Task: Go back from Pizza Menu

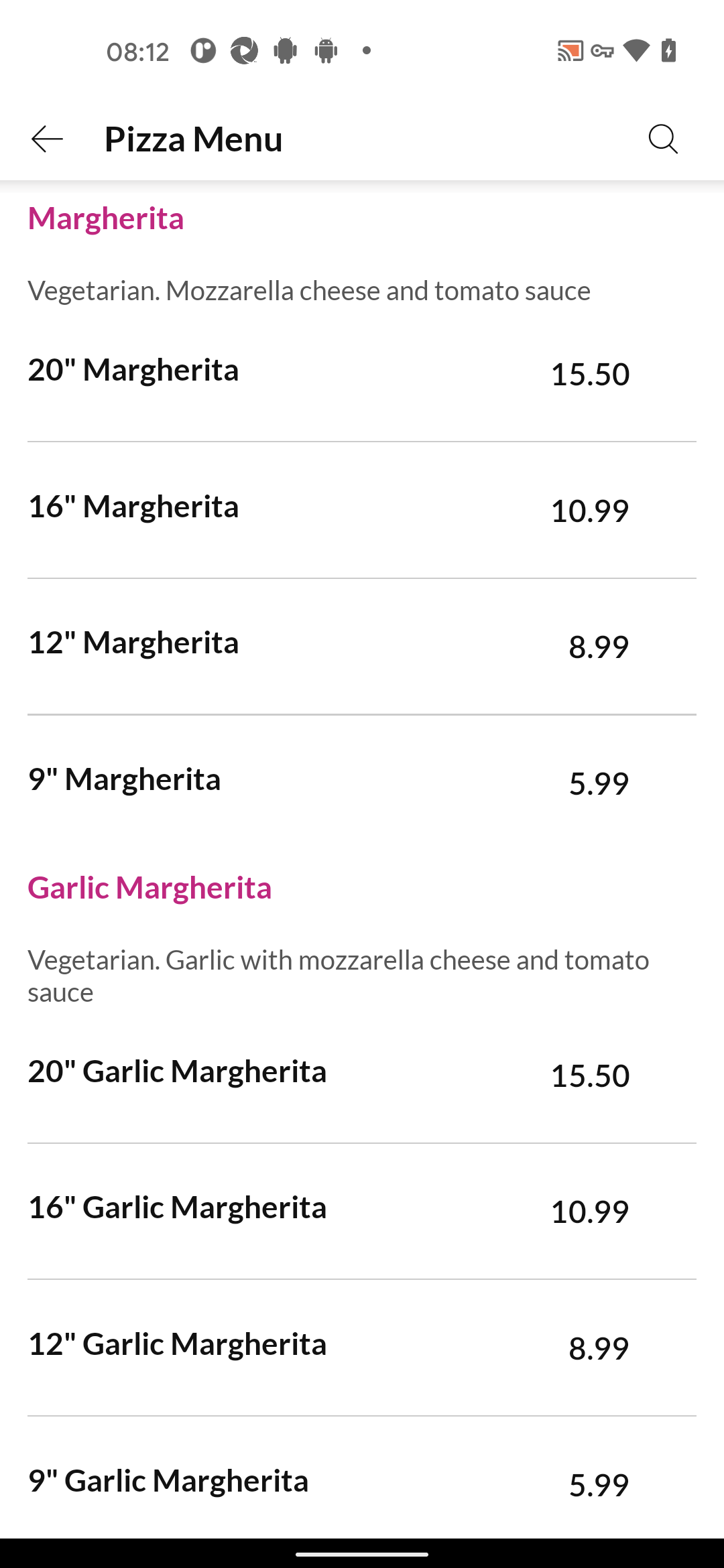Action: click(47, 139)
